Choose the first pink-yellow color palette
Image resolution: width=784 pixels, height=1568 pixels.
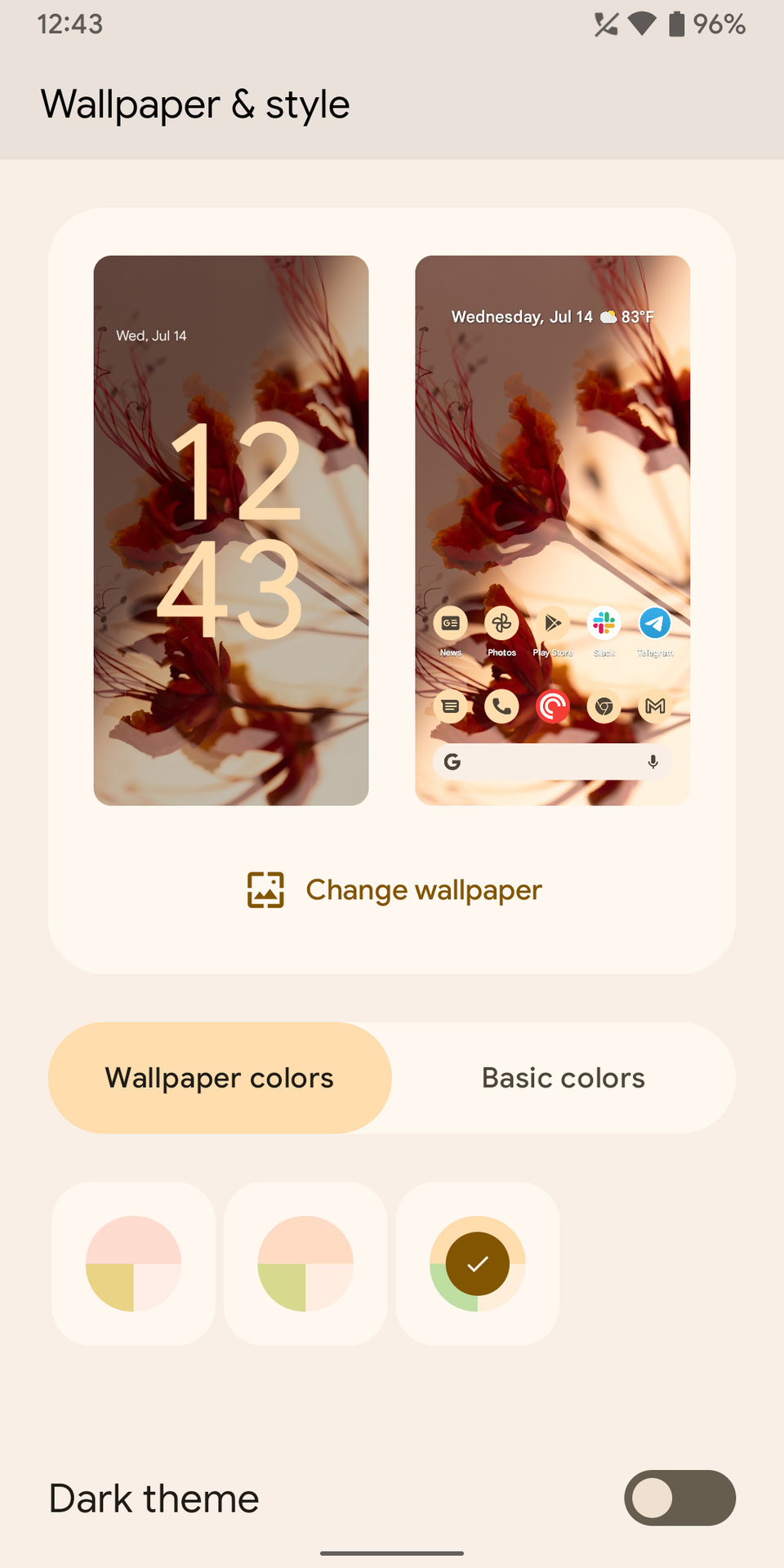133,1263
